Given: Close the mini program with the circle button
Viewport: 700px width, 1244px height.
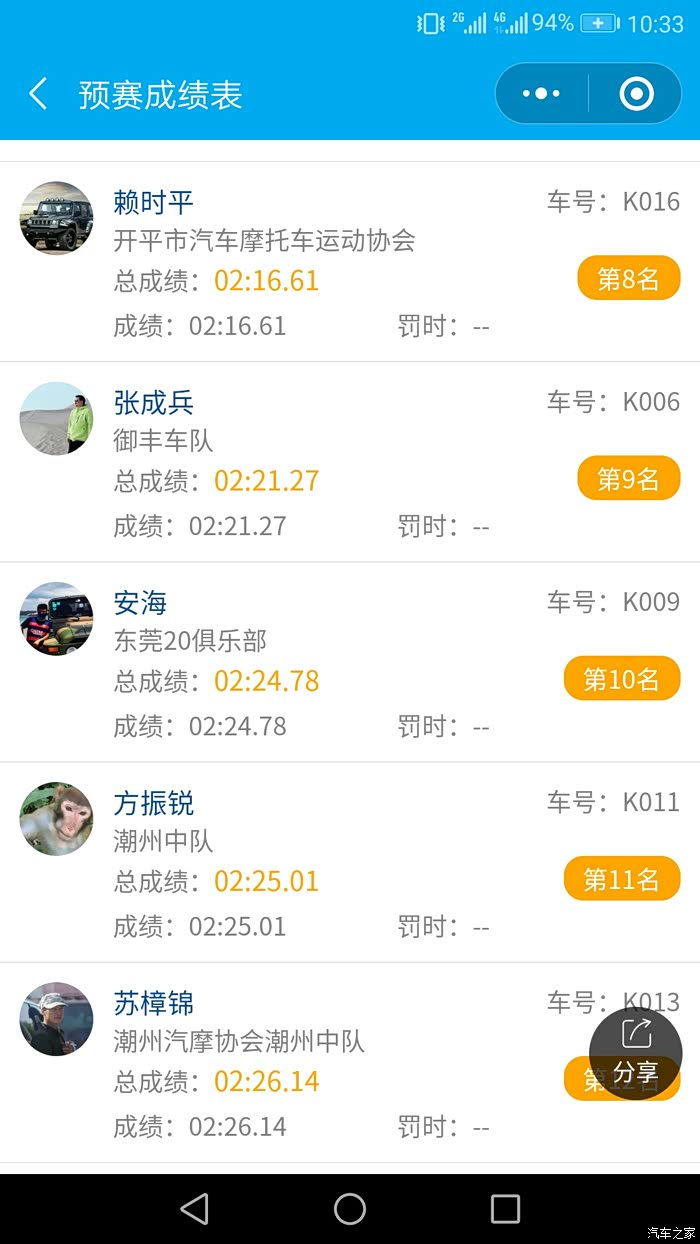Looking at the screenshot, I should (x=636, y=94).
